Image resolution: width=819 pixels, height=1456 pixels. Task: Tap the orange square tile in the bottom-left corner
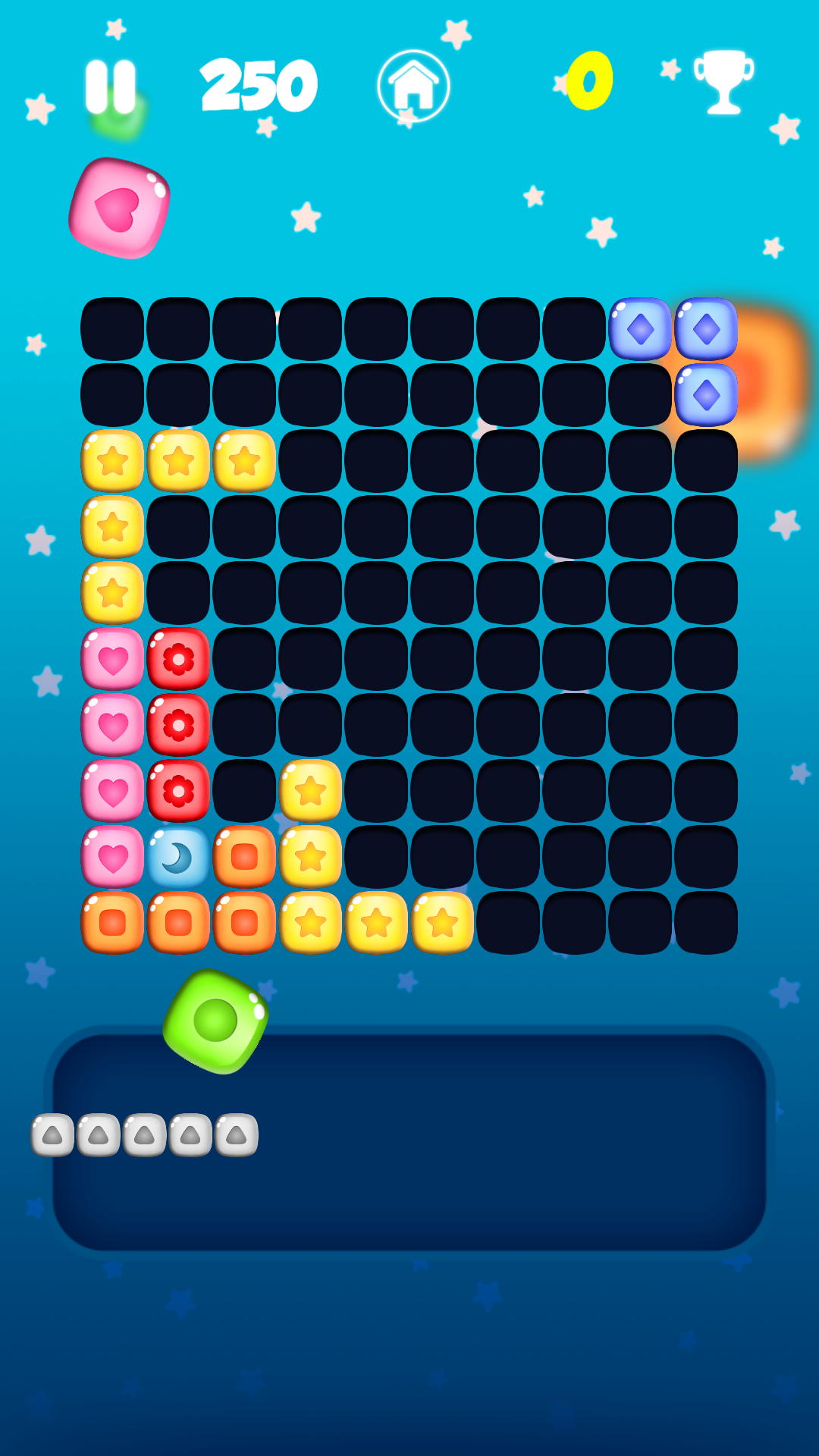(112, 920)
